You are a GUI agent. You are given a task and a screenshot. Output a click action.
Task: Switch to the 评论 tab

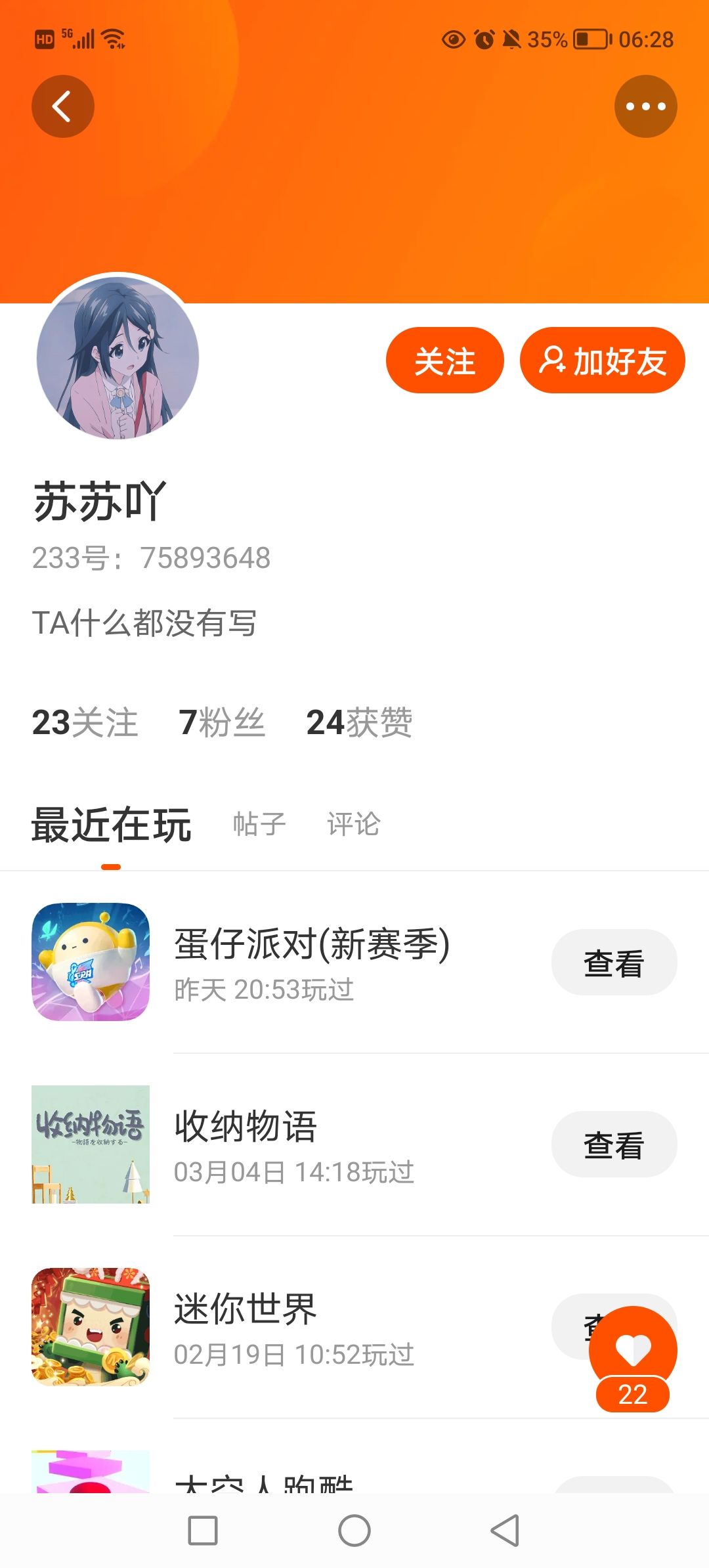pos(354,823)
